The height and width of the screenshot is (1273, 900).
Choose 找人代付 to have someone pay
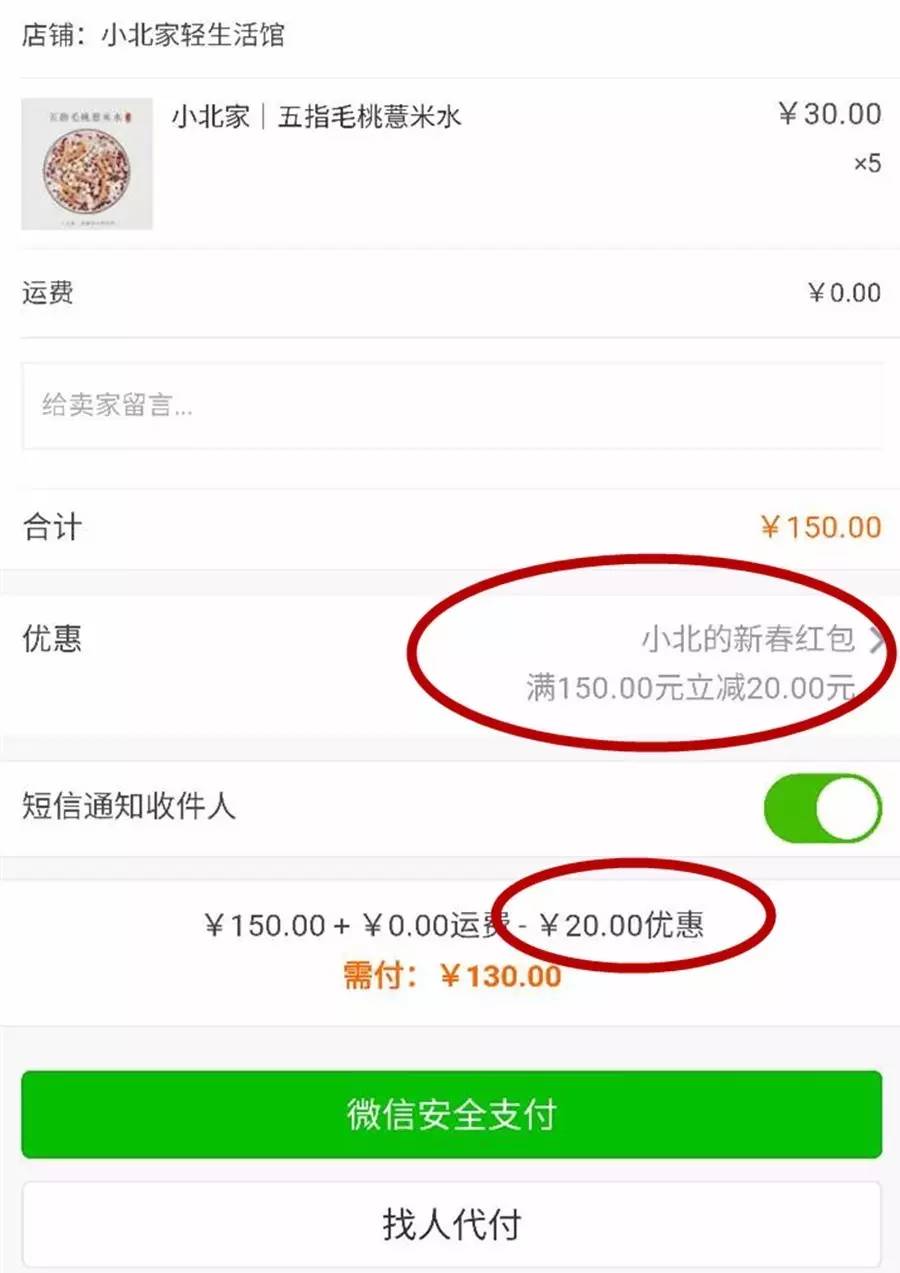(451, 1224)
